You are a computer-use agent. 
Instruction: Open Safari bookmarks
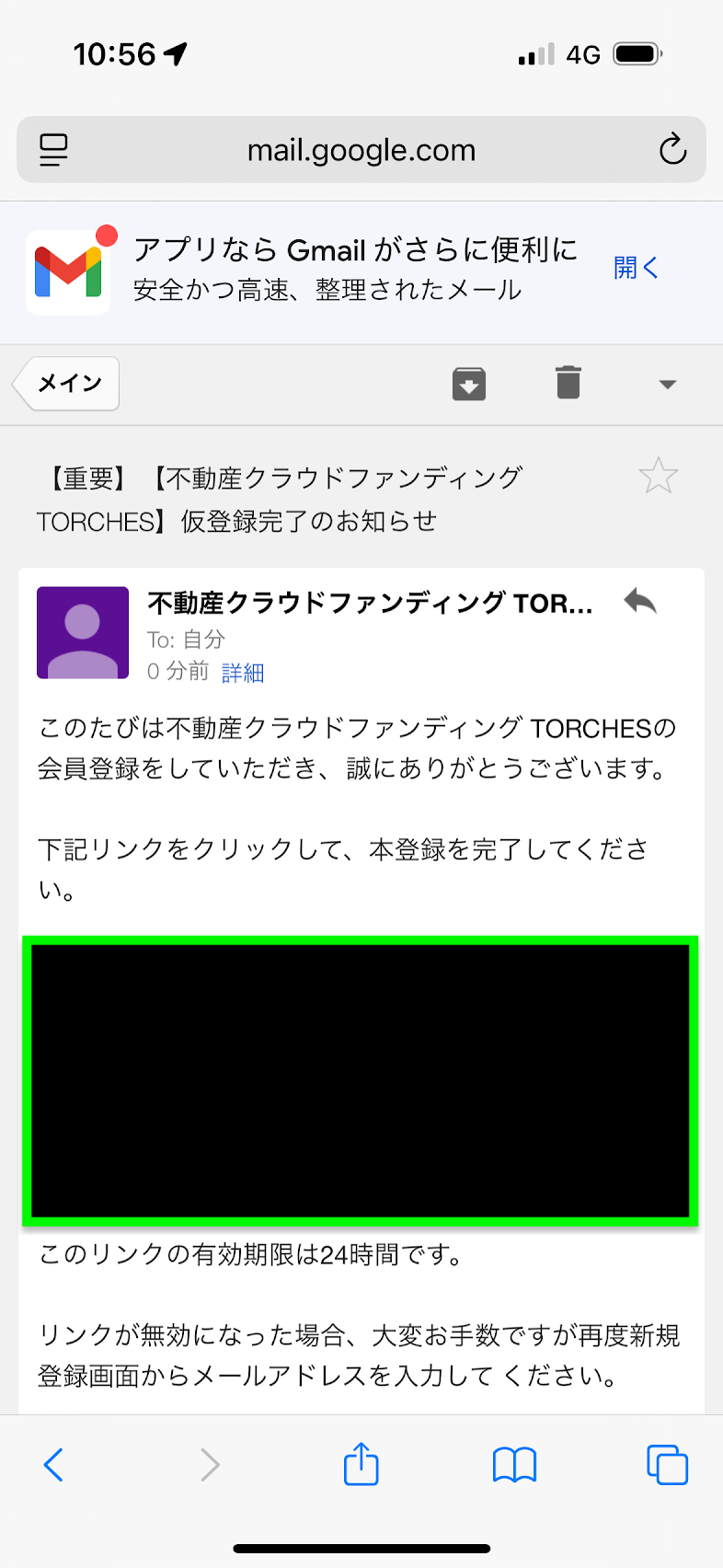click(x=514, y=1464)
